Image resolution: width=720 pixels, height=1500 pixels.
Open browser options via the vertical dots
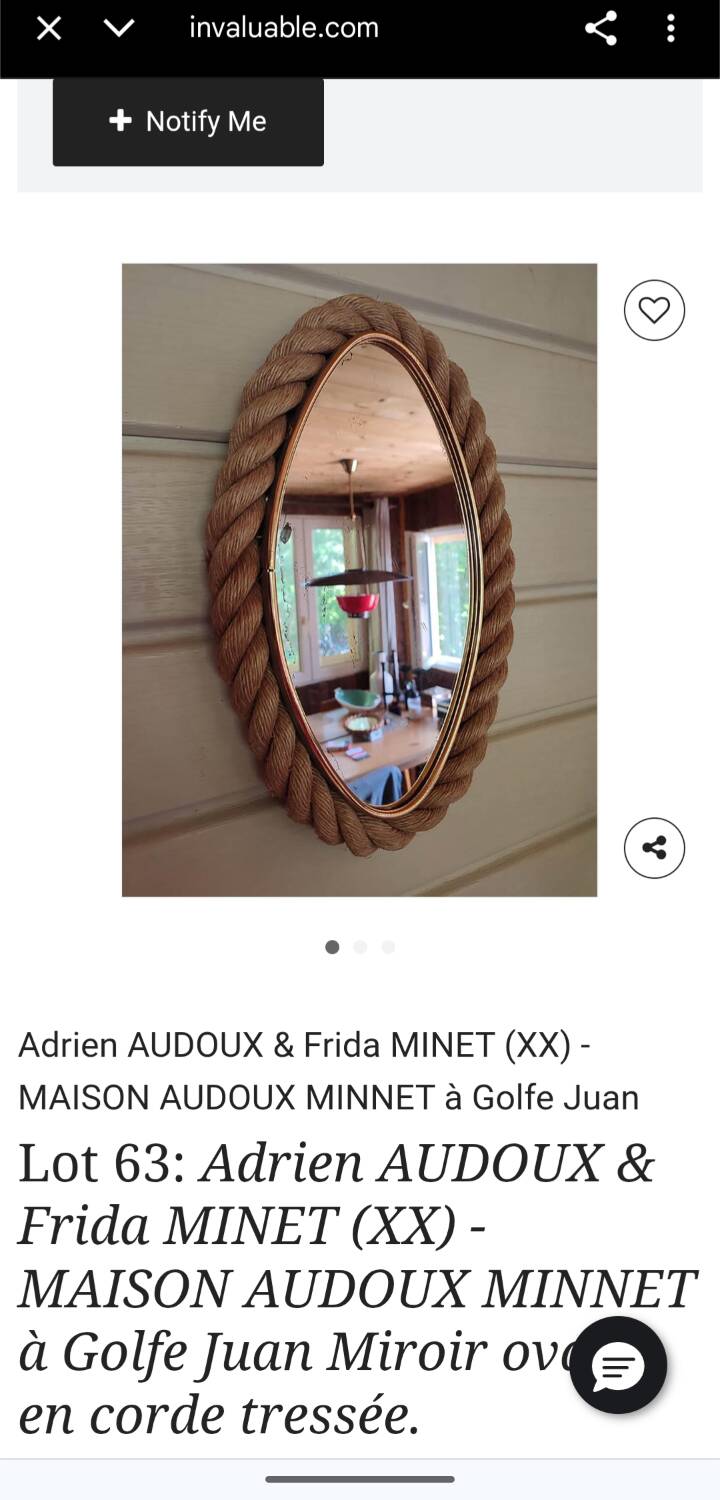pos(671,28)
